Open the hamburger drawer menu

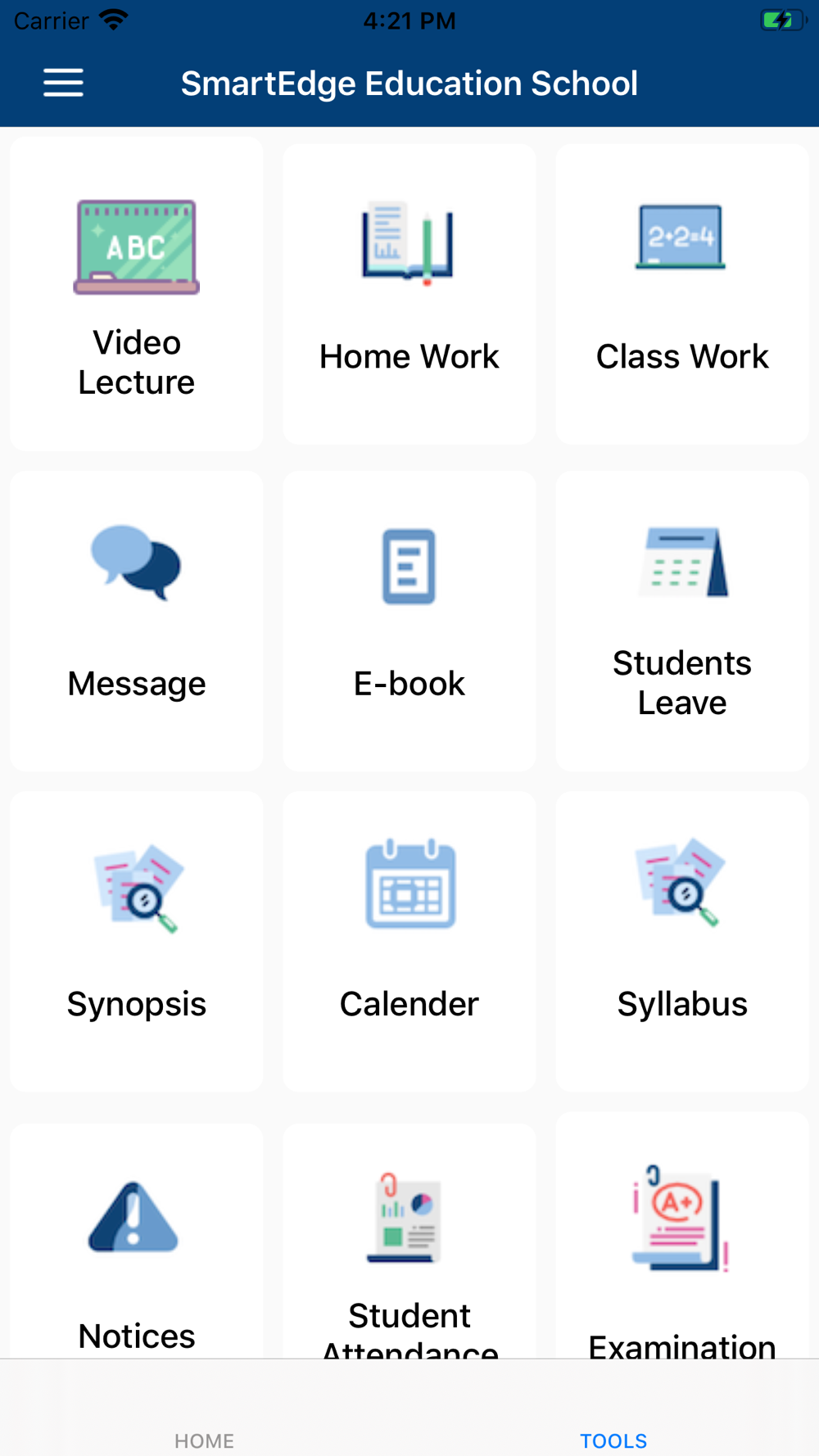tap(63, 83)
